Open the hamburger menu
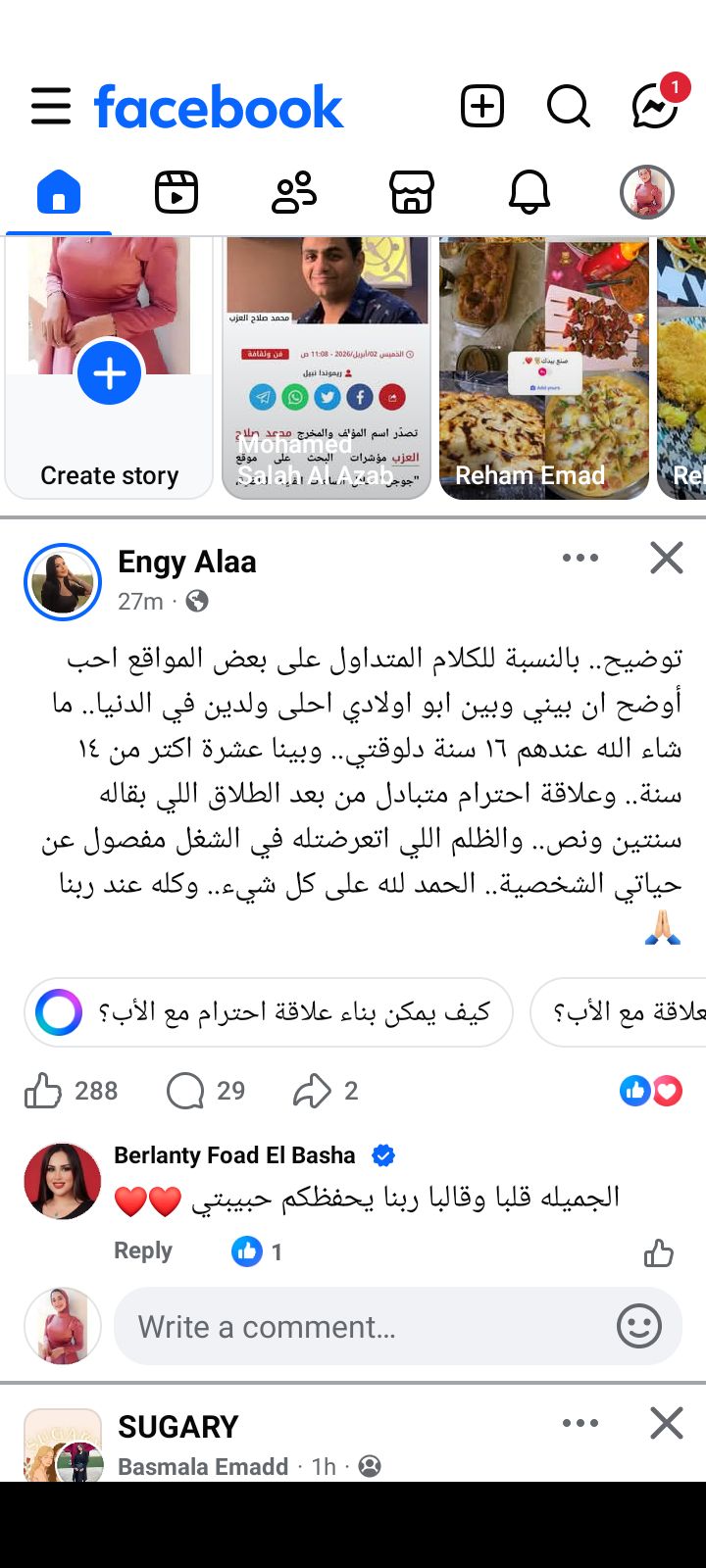 pyautogui.click(x=51, y=106)
